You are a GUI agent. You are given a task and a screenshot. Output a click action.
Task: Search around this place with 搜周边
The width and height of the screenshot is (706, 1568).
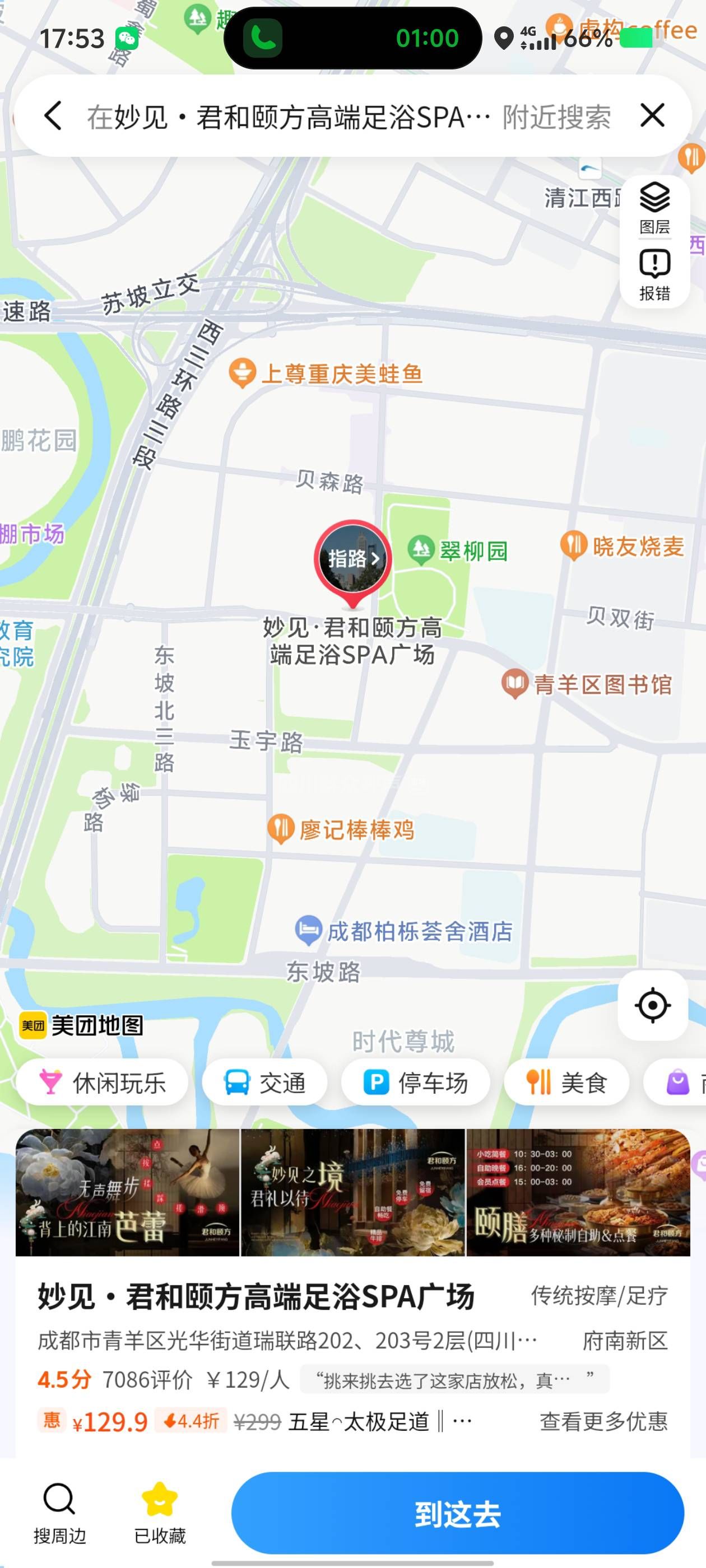click(60, 1513)
